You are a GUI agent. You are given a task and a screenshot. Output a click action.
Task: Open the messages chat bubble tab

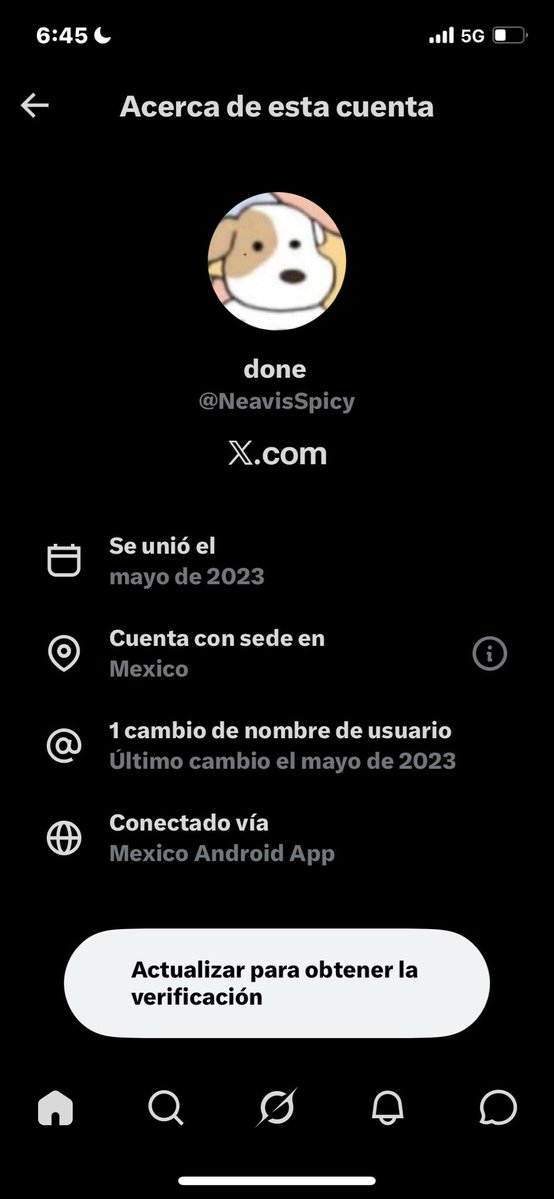coord(498,1107)
